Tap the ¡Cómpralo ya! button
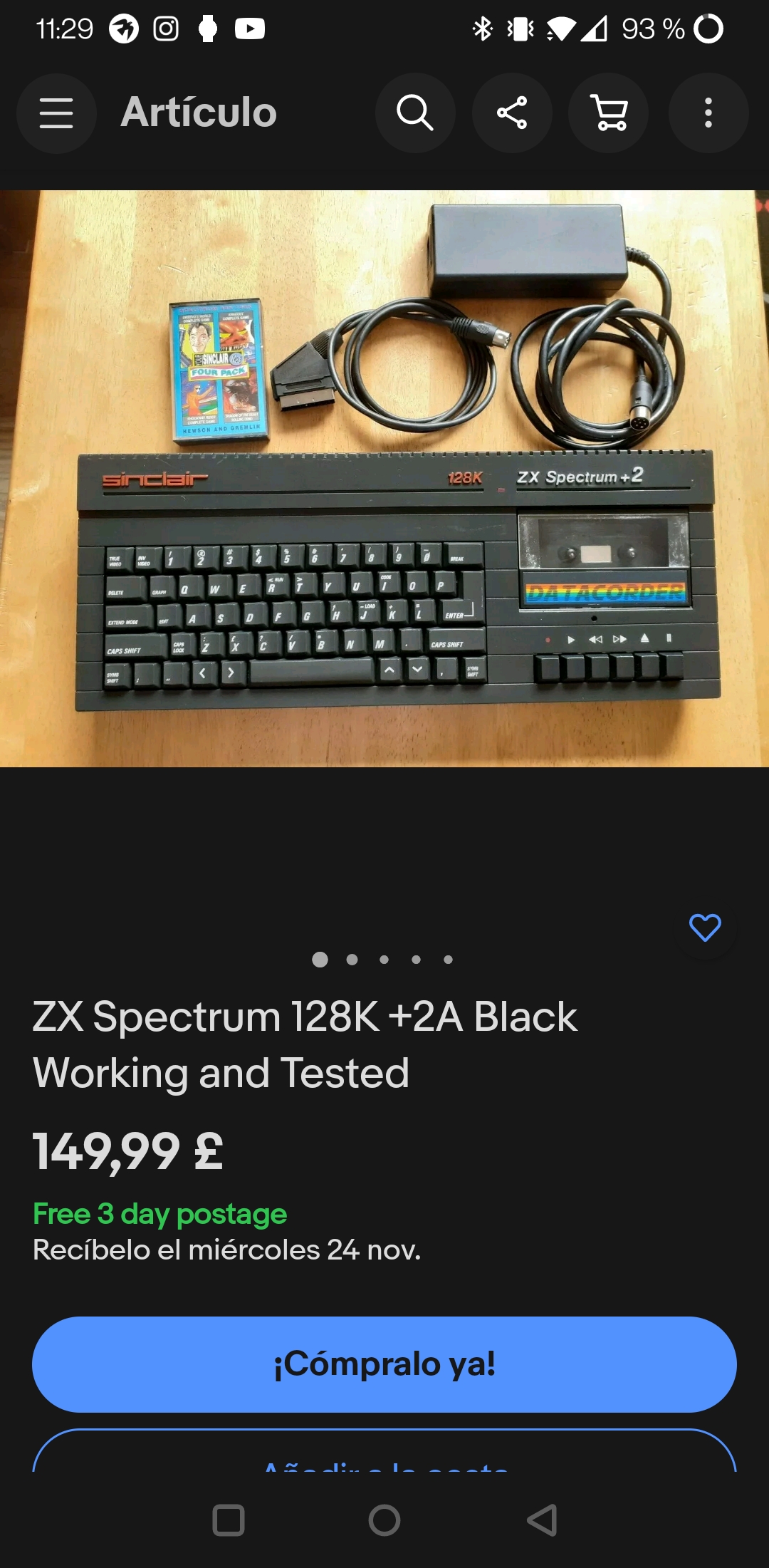The image size is (769, 1568). tap(384, 1364)
